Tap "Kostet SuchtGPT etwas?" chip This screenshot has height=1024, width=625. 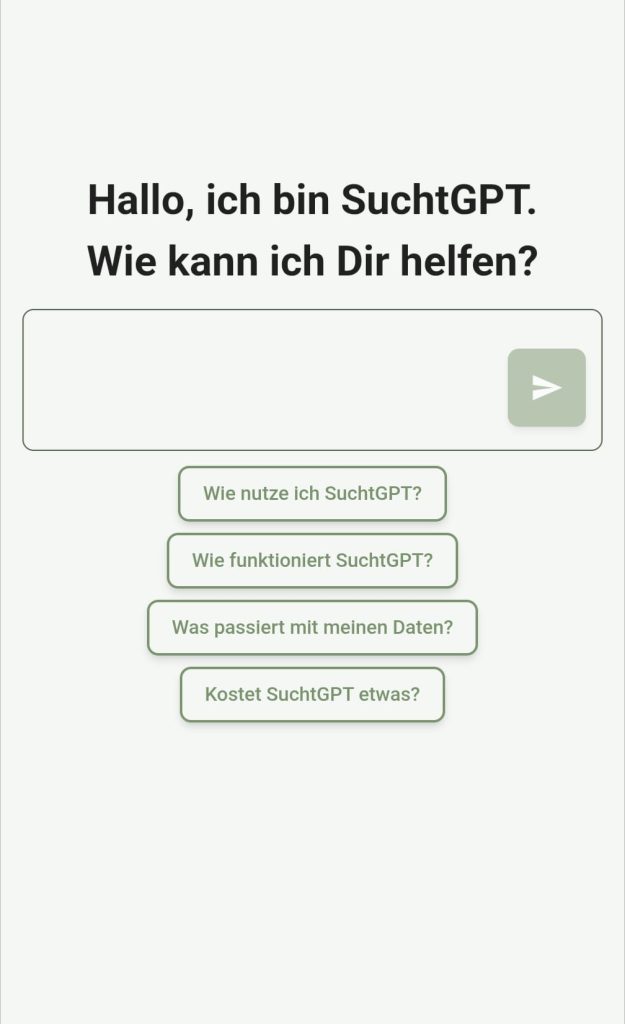[x=312, y=695]
